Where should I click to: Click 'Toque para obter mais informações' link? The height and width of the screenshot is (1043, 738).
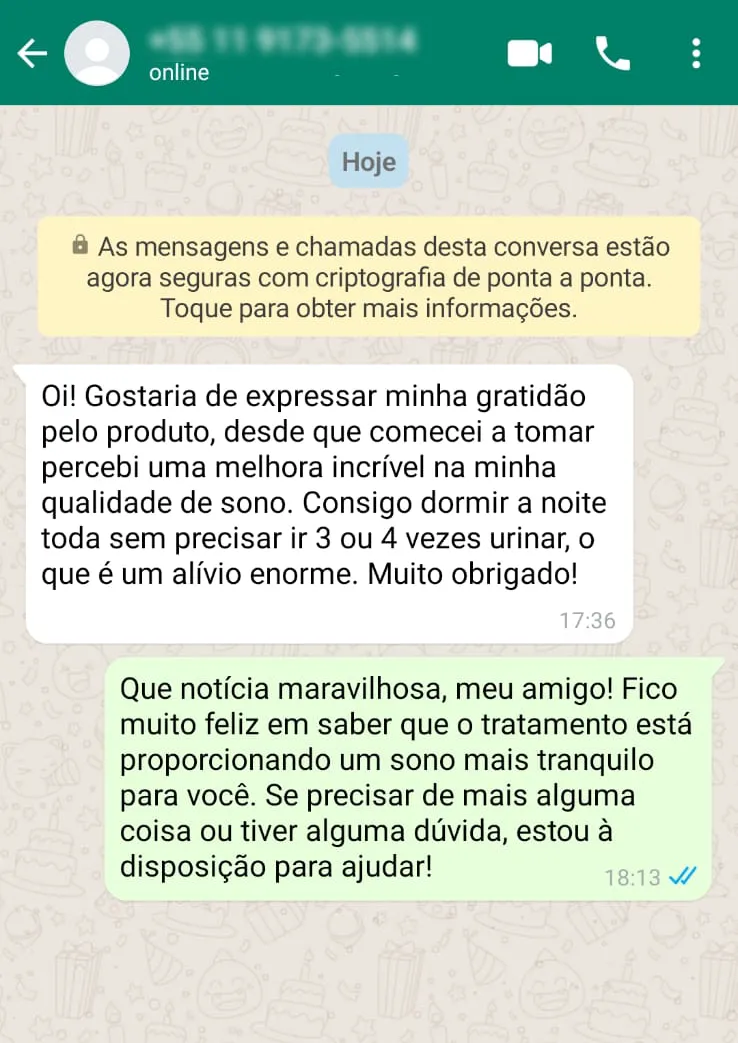coord(369,309)
